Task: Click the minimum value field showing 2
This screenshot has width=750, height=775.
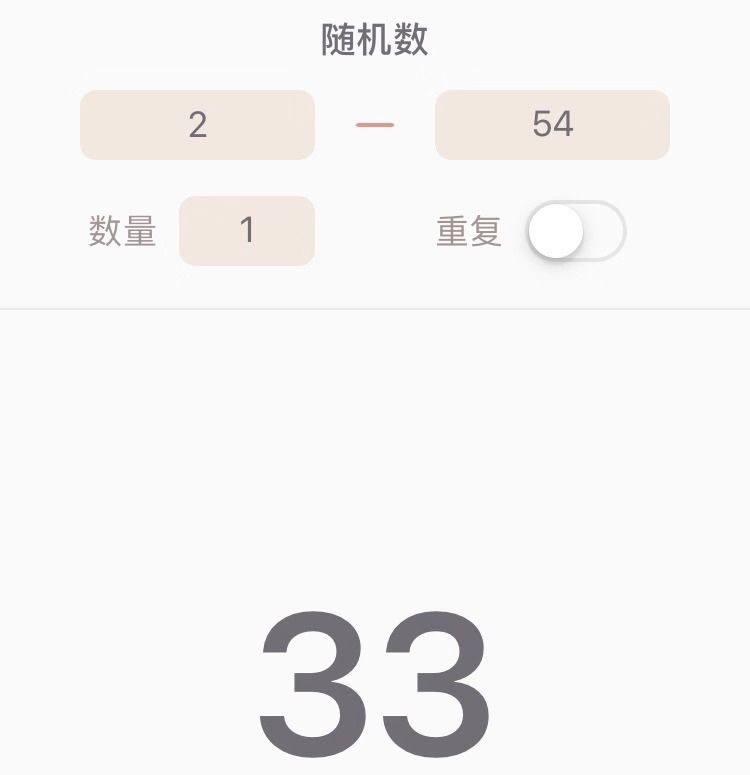Action: (197, 124)
